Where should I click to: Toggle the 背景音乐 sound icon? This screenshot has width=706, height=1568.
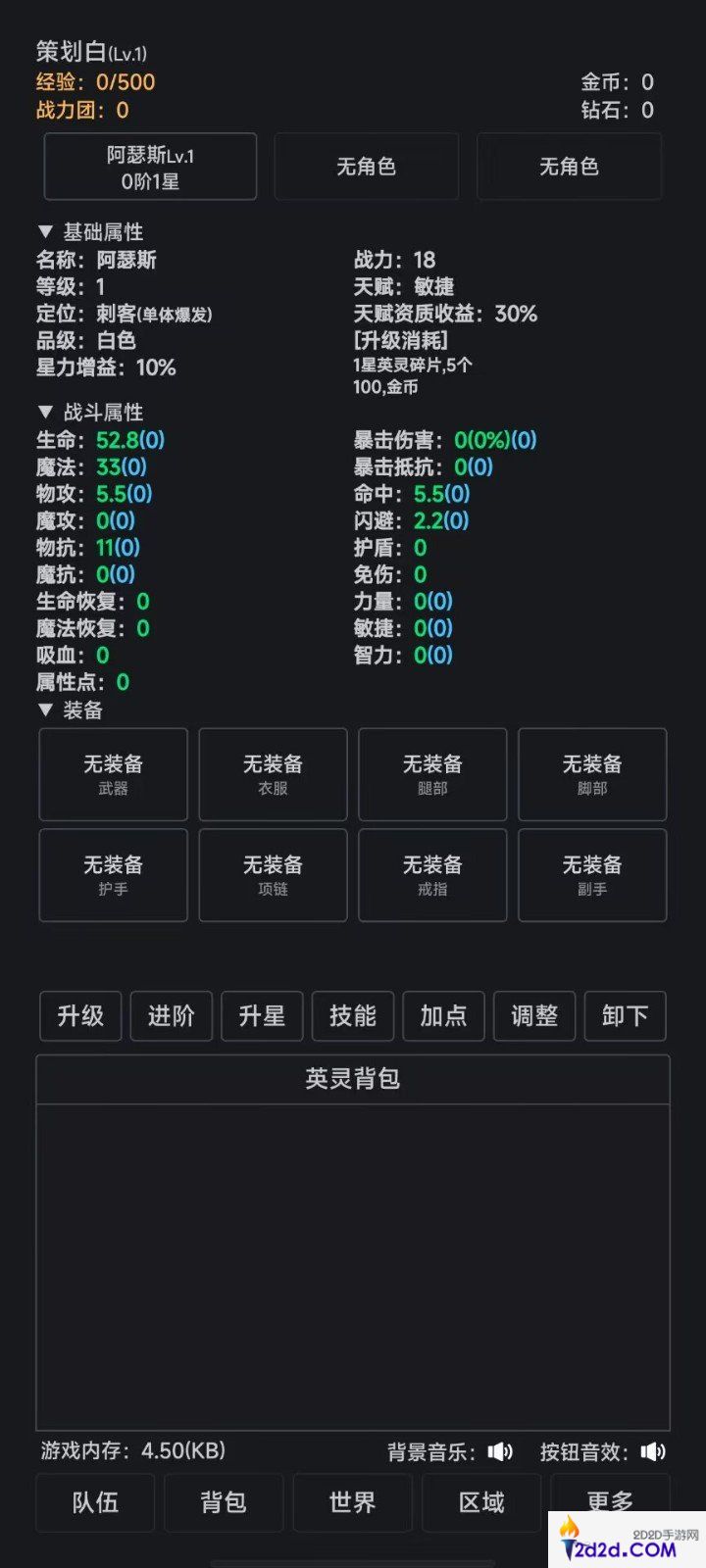tap(500, 1451)
